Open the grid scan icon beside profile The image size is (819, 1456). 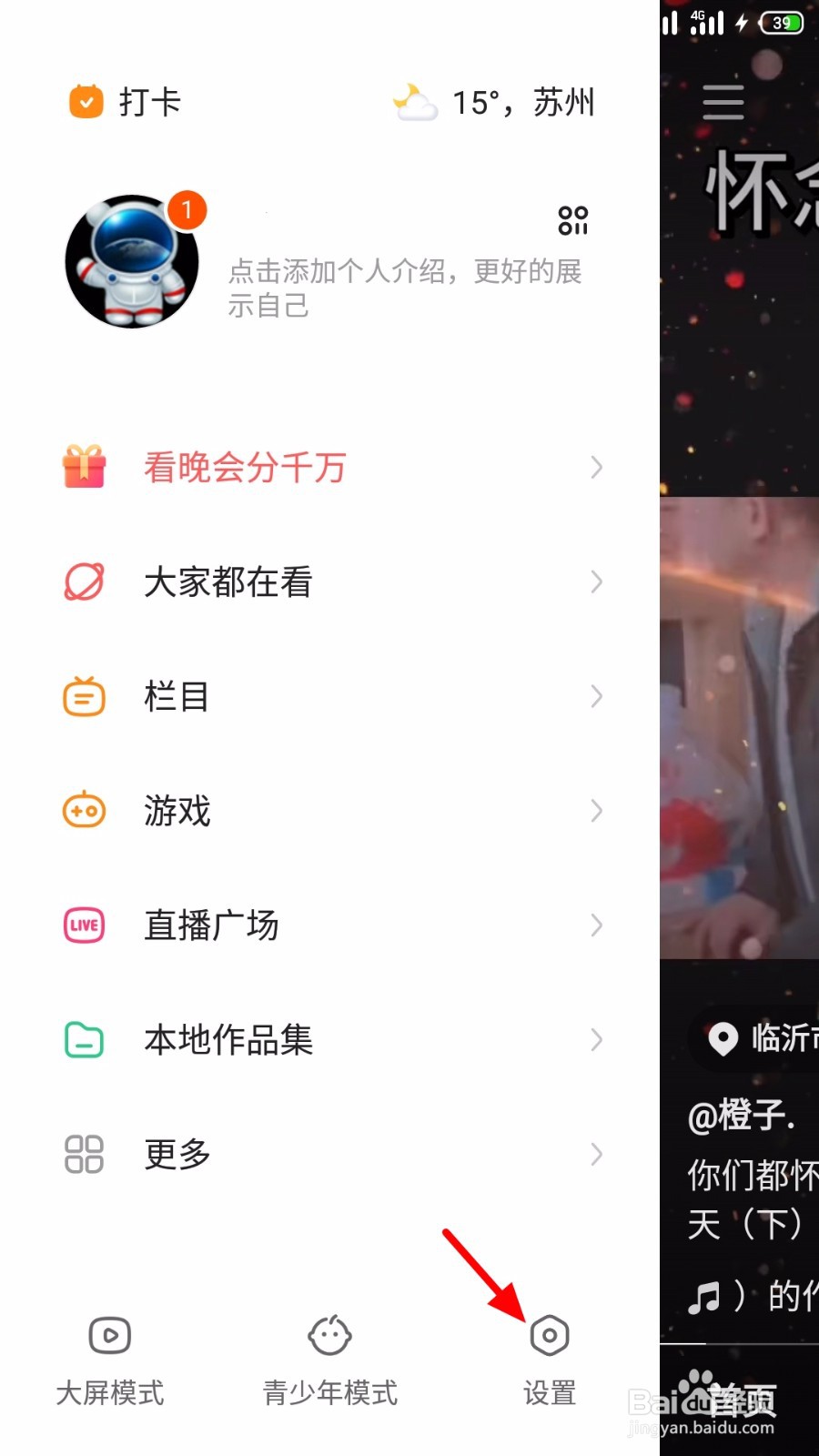[574, 220]
